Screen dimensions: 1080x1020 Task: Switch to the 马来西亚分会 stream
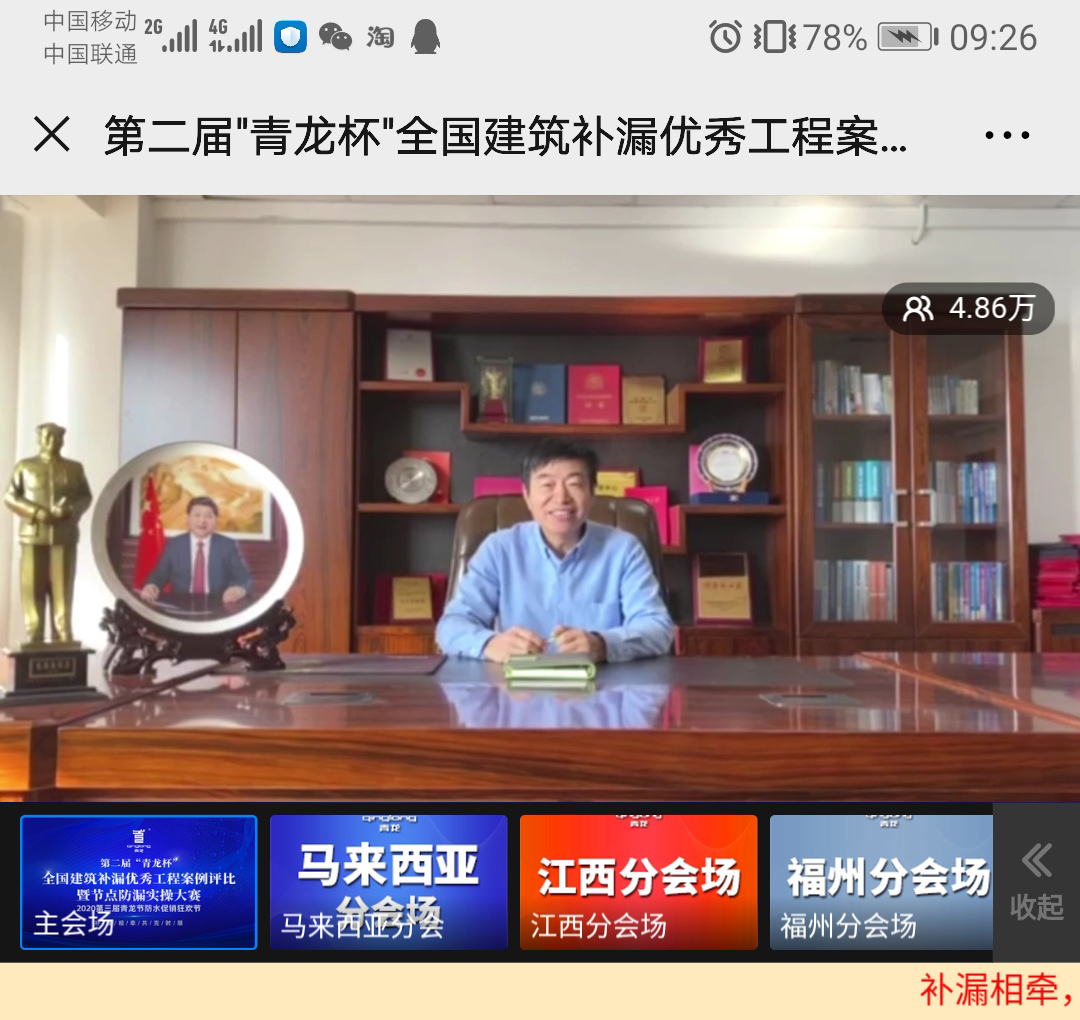point(389,882)
